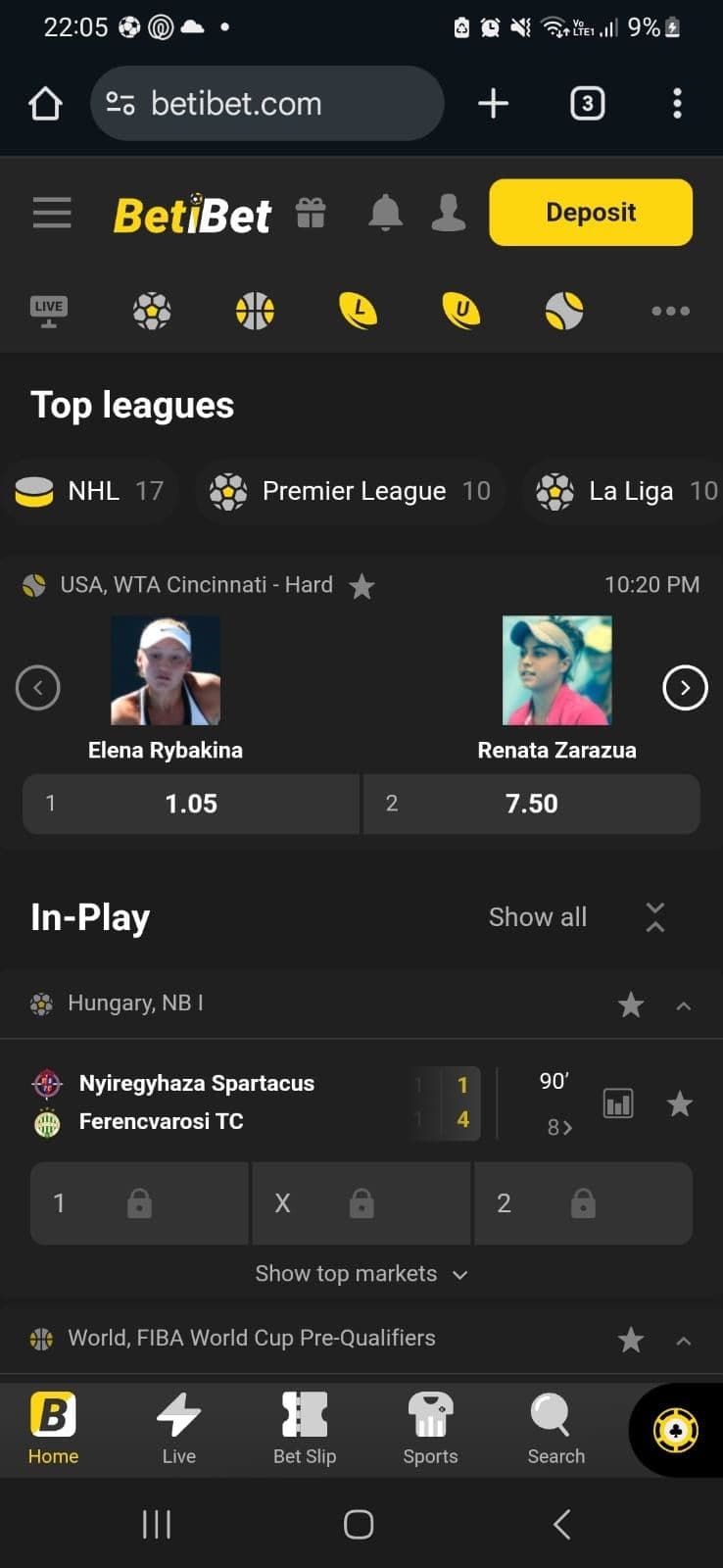The height and width of the screenshot is (1568, 723).
Task: Open the browser overflow menu
Action: [677, 104]
